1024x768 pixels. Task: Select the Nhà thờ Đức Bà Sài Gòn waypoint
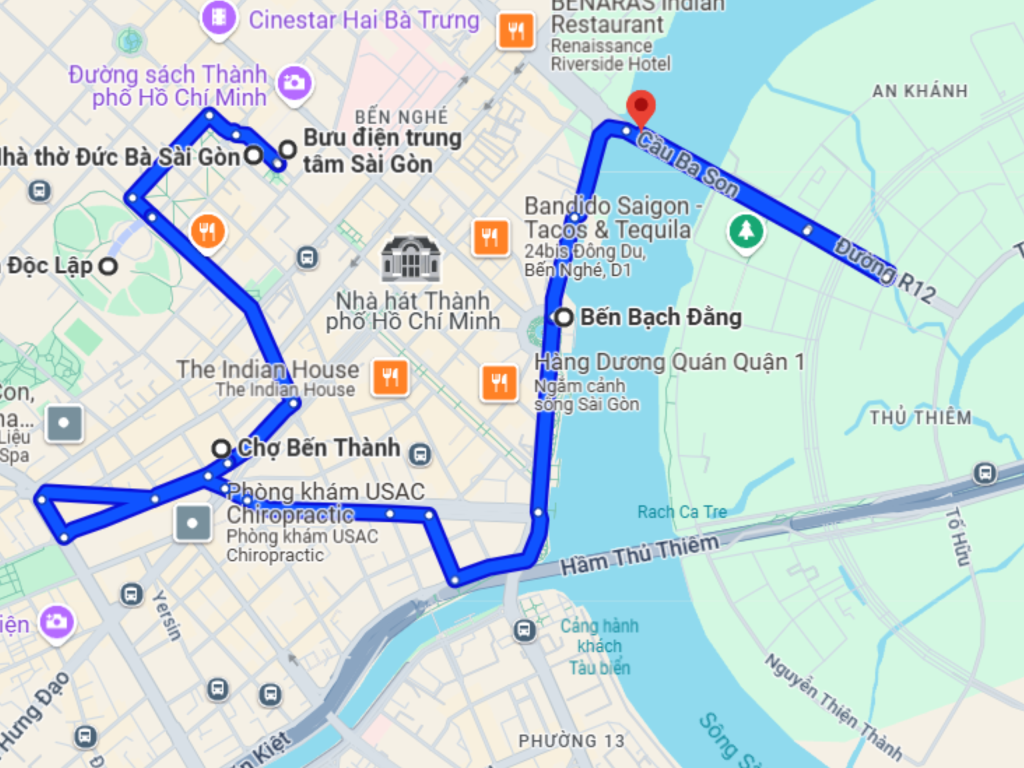[x=254, y=155]
